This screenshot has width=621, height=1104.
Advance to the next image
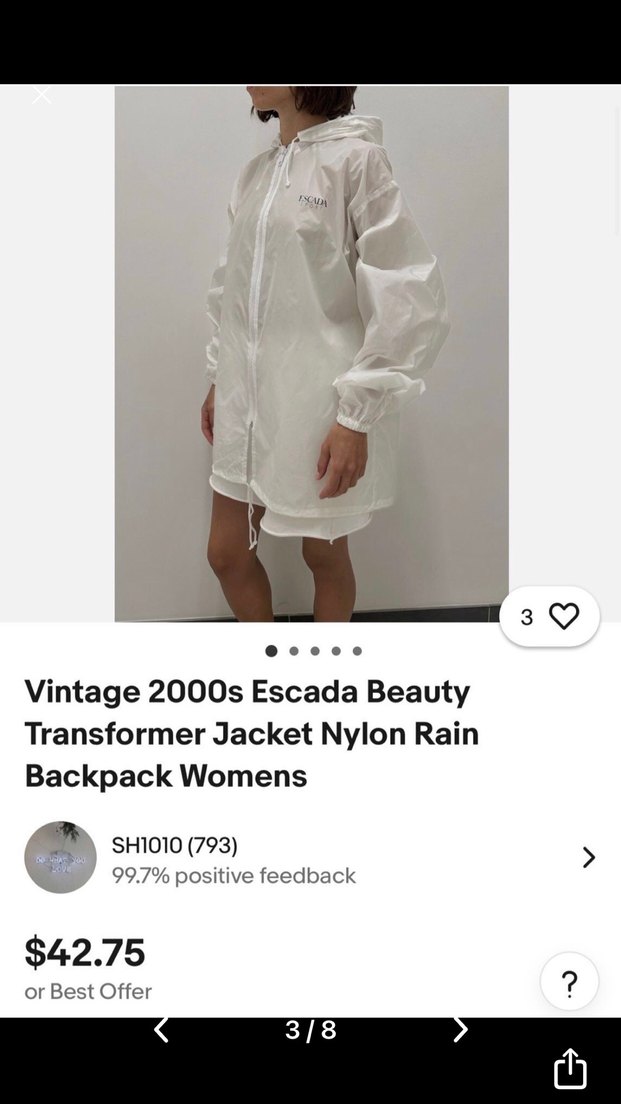click(x=460, y=1029)
